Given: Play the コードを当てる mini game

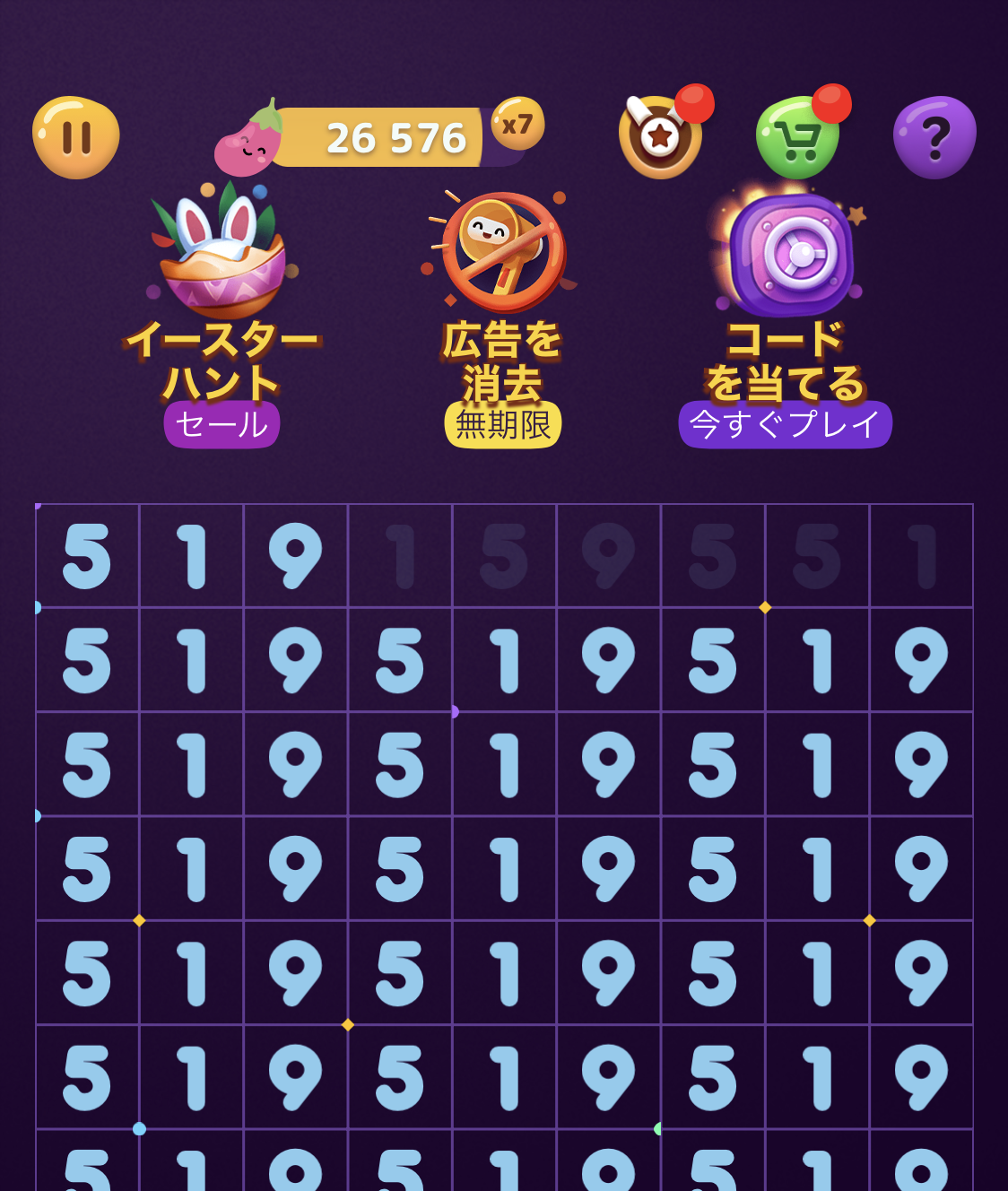Looking at the screenshot, I should point(786,314).
